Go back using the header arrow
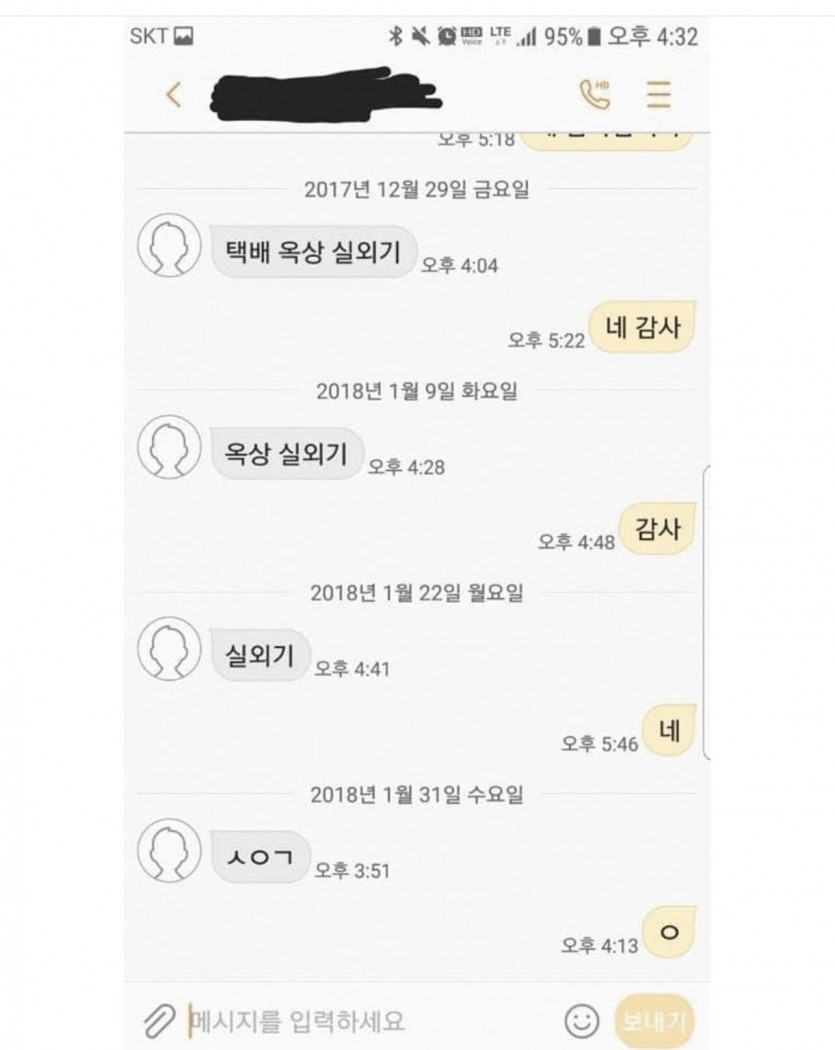This screenshot has height=1050, width=835. coord(174,95)
